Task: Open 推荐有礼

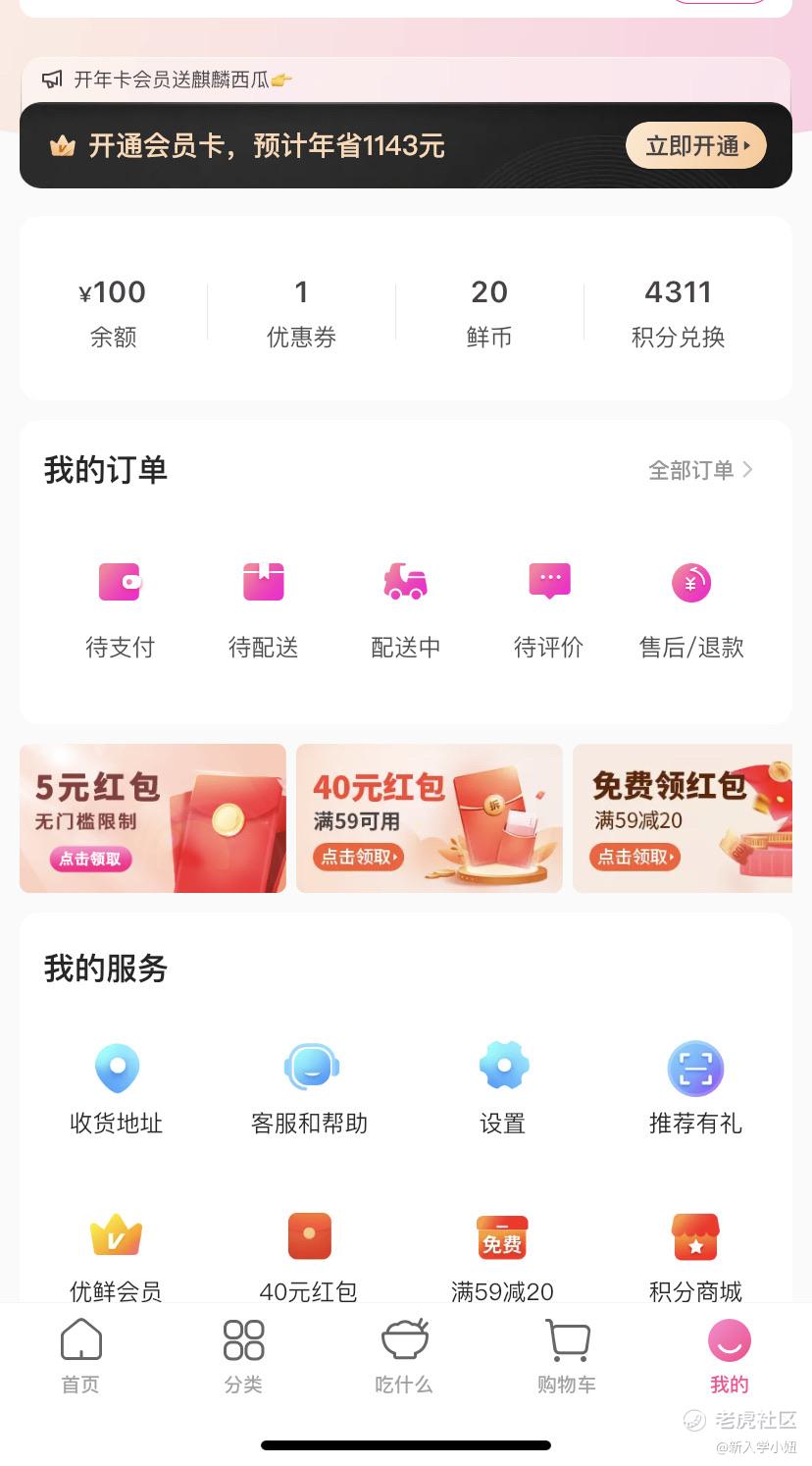Action: pos(695,1089)
